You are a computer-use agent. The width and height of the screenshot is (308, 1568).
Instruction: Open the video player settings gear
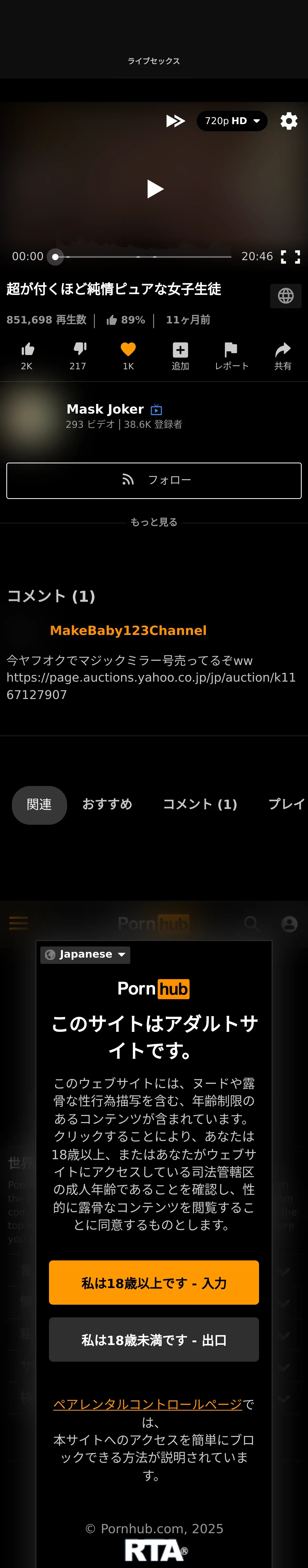coord(289,121)
